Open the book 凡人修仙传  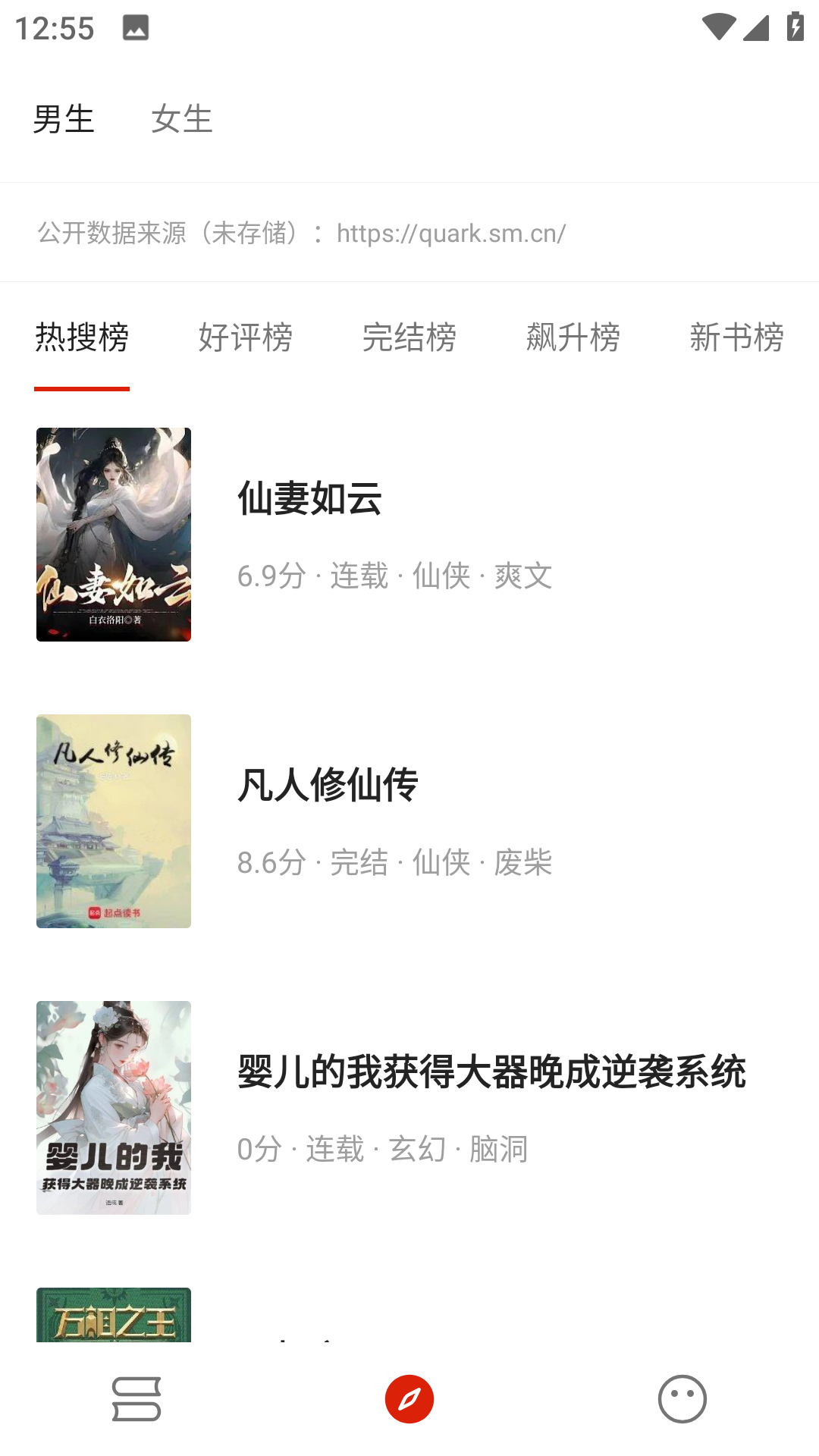pos(328,786)
